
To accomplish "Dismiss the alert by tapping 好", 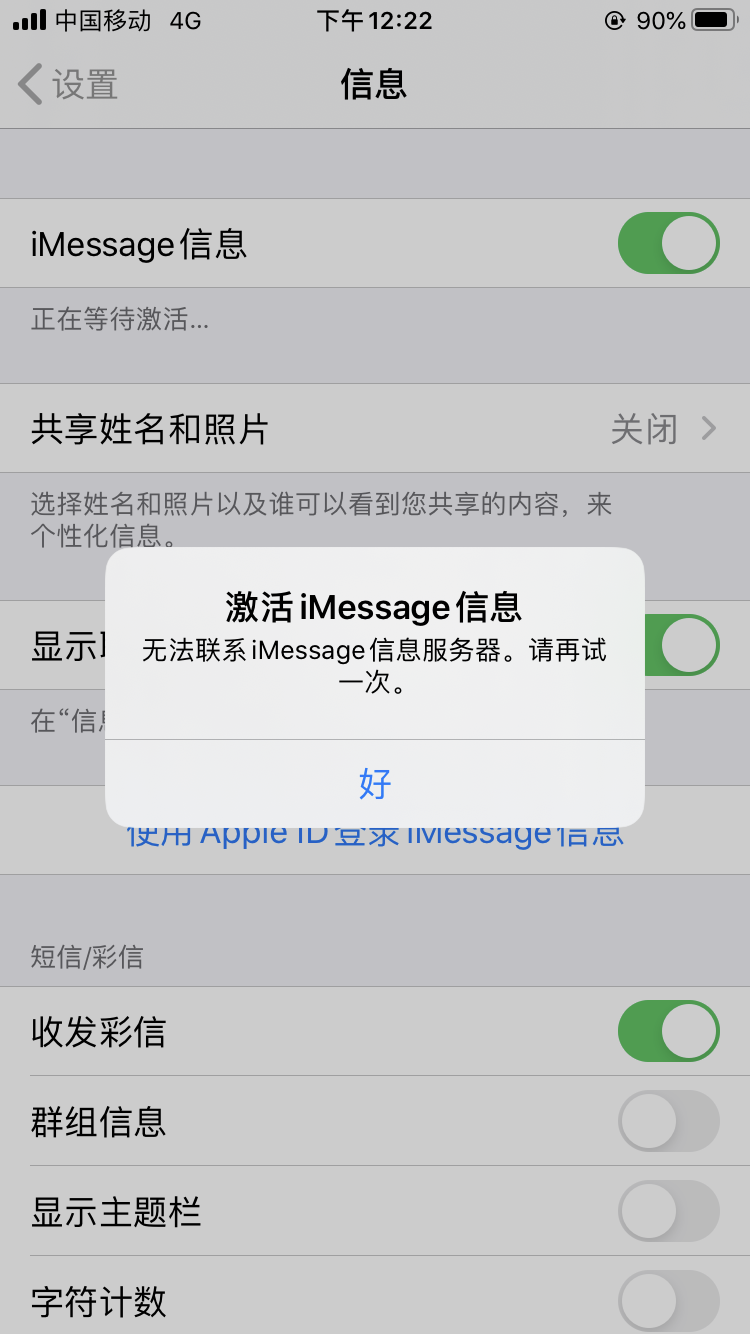I will (x=375, y=784).
